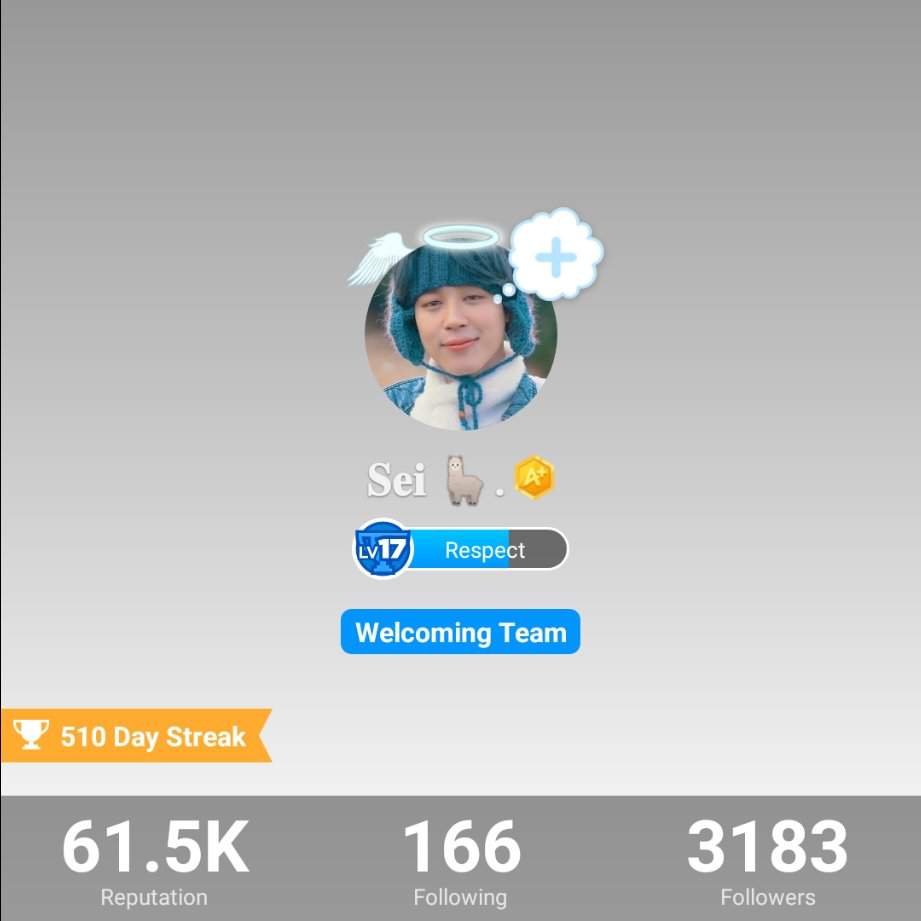Open the Following list

[x=461, y=860]
